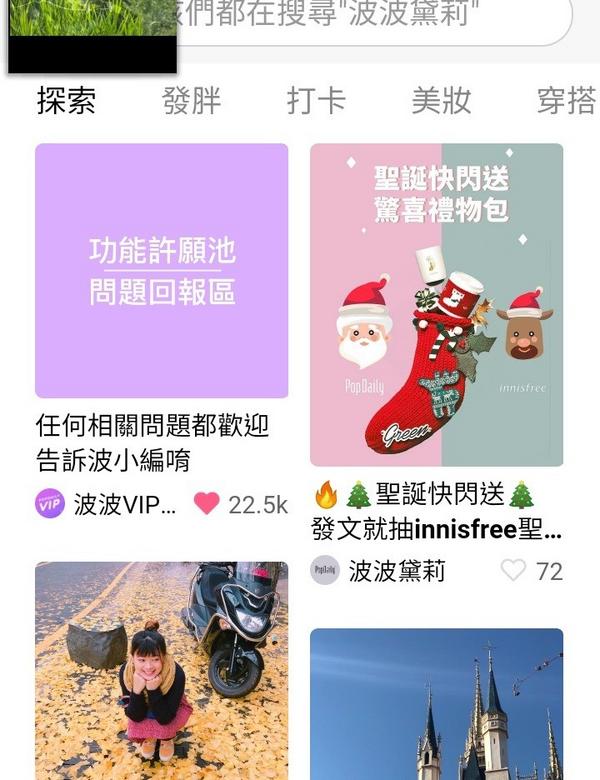This screenshot has width=600, height=780.
Task: Like the 任何相關問題都歡迎 post
Action: [207, 504]
